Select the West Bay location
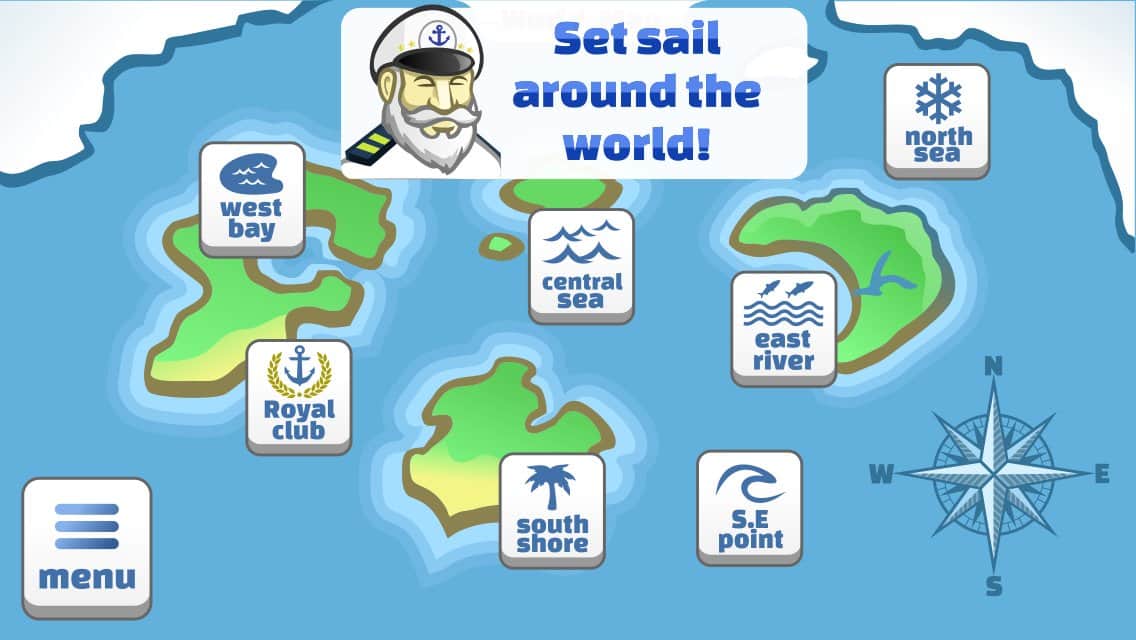 coord(252,198)
